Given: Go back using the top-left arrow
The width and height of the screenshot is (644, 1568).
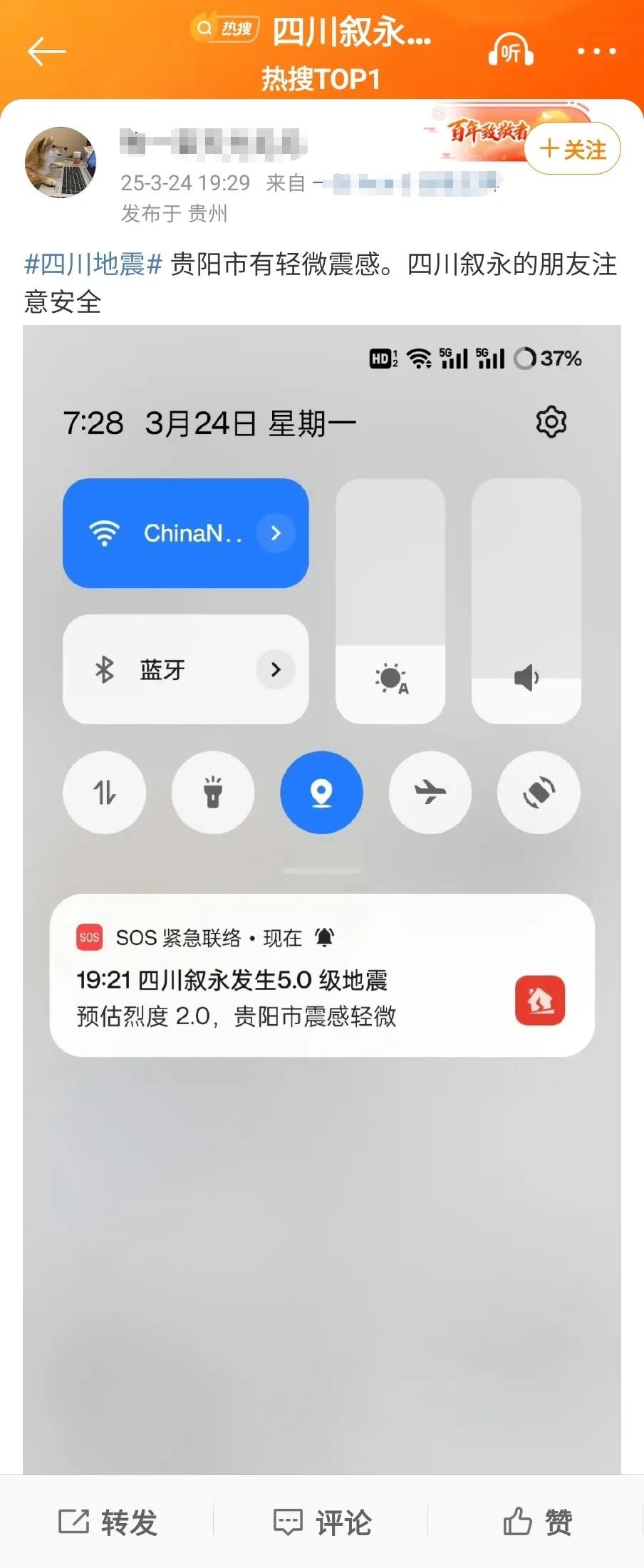Looking at the screenshot, I should pos(46,51).
